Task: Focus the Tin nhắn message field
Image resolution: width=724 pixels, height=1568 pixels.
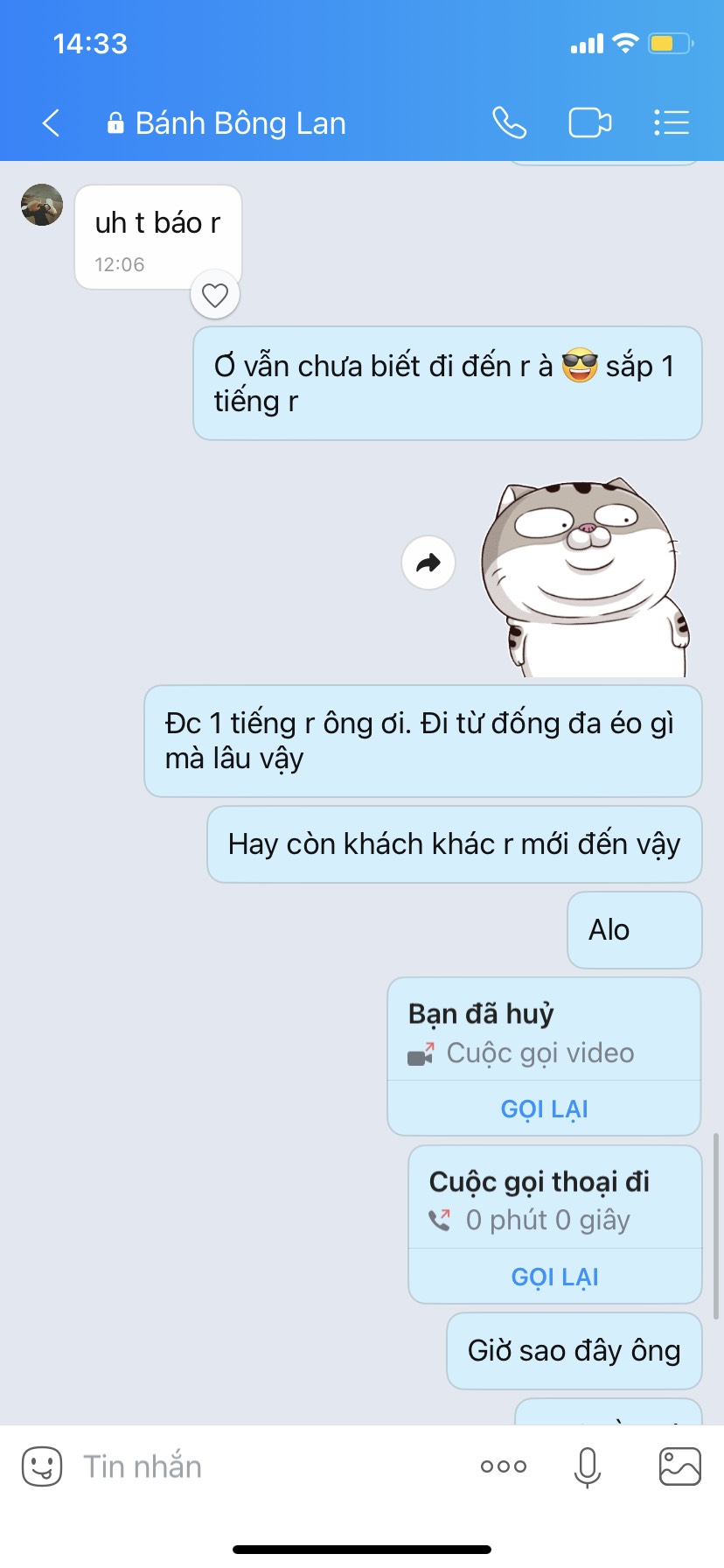Action: pyautogui.click(x=262, y=1466)
